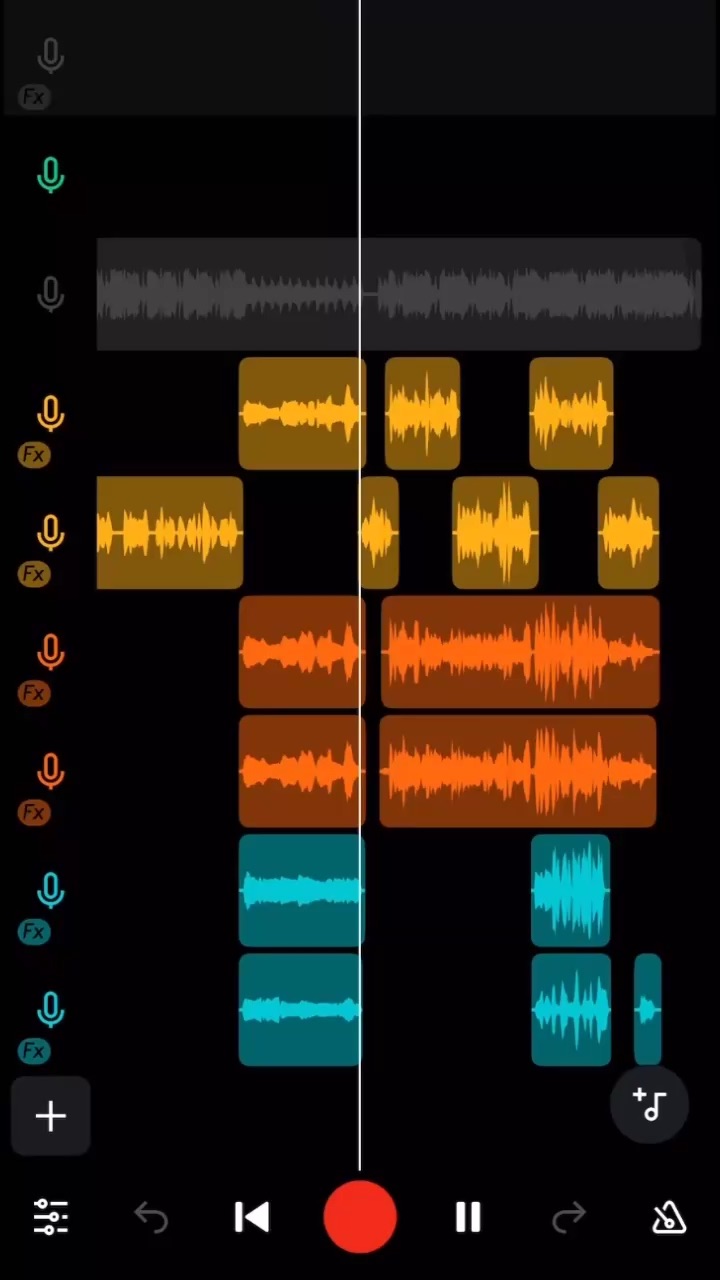The width and height of the screenshot is (720, 1280).
Task: Add a new track with plus button
Action: (51, 1116)
